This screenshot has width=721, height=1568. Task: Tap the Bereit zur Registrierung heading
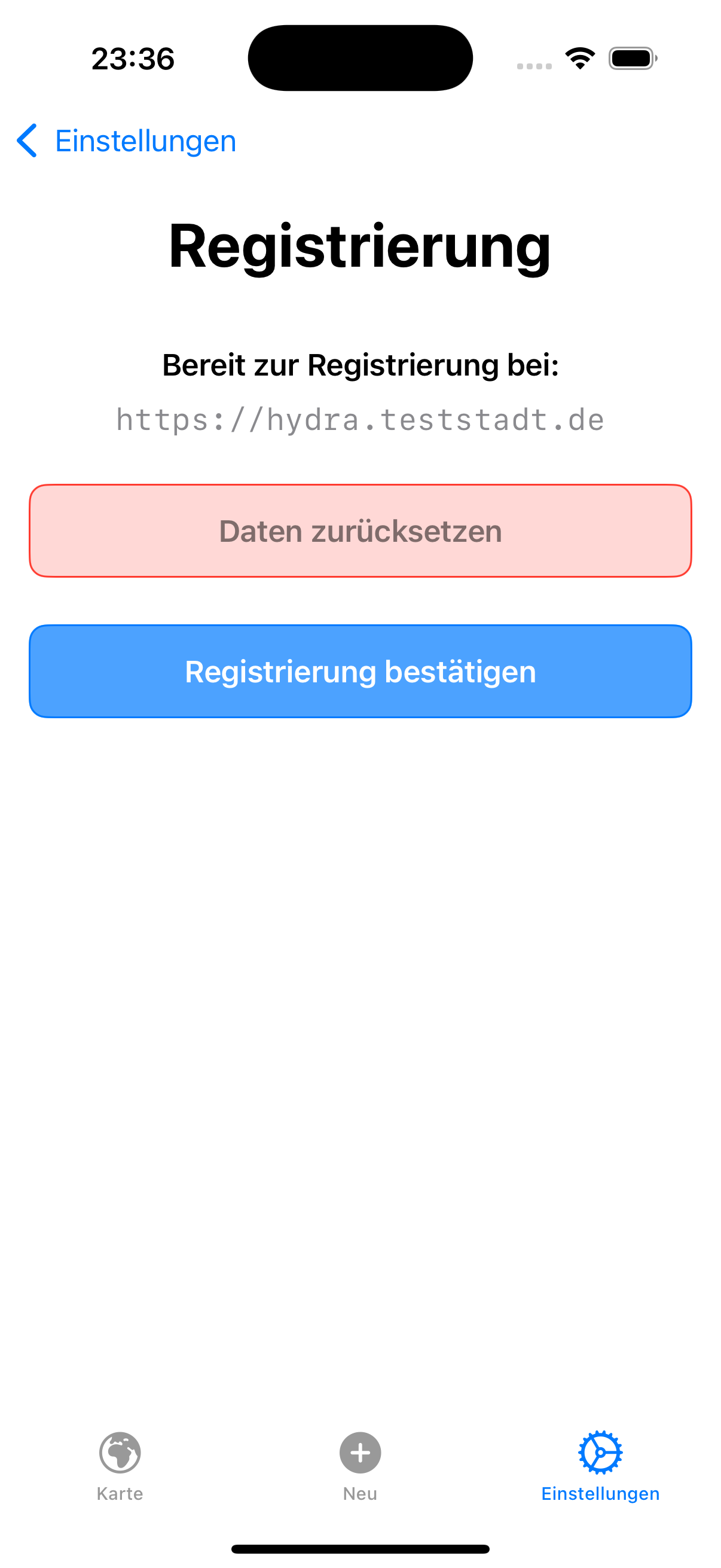click(x=360, y=364)
